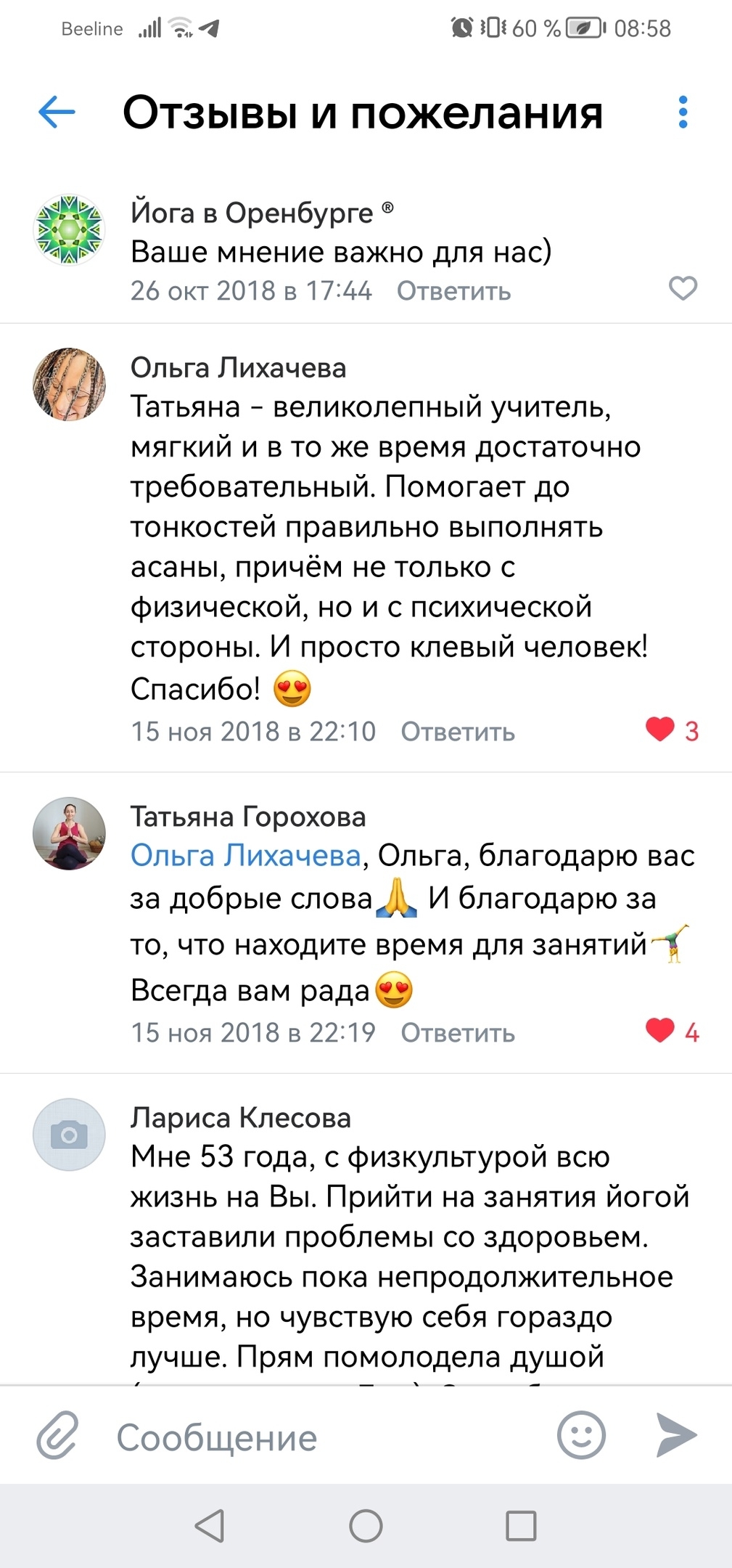Open the three-dot overflow menu
This screenshot has height=1568, width=732.
pyautogui.click(x=682, y=113)
